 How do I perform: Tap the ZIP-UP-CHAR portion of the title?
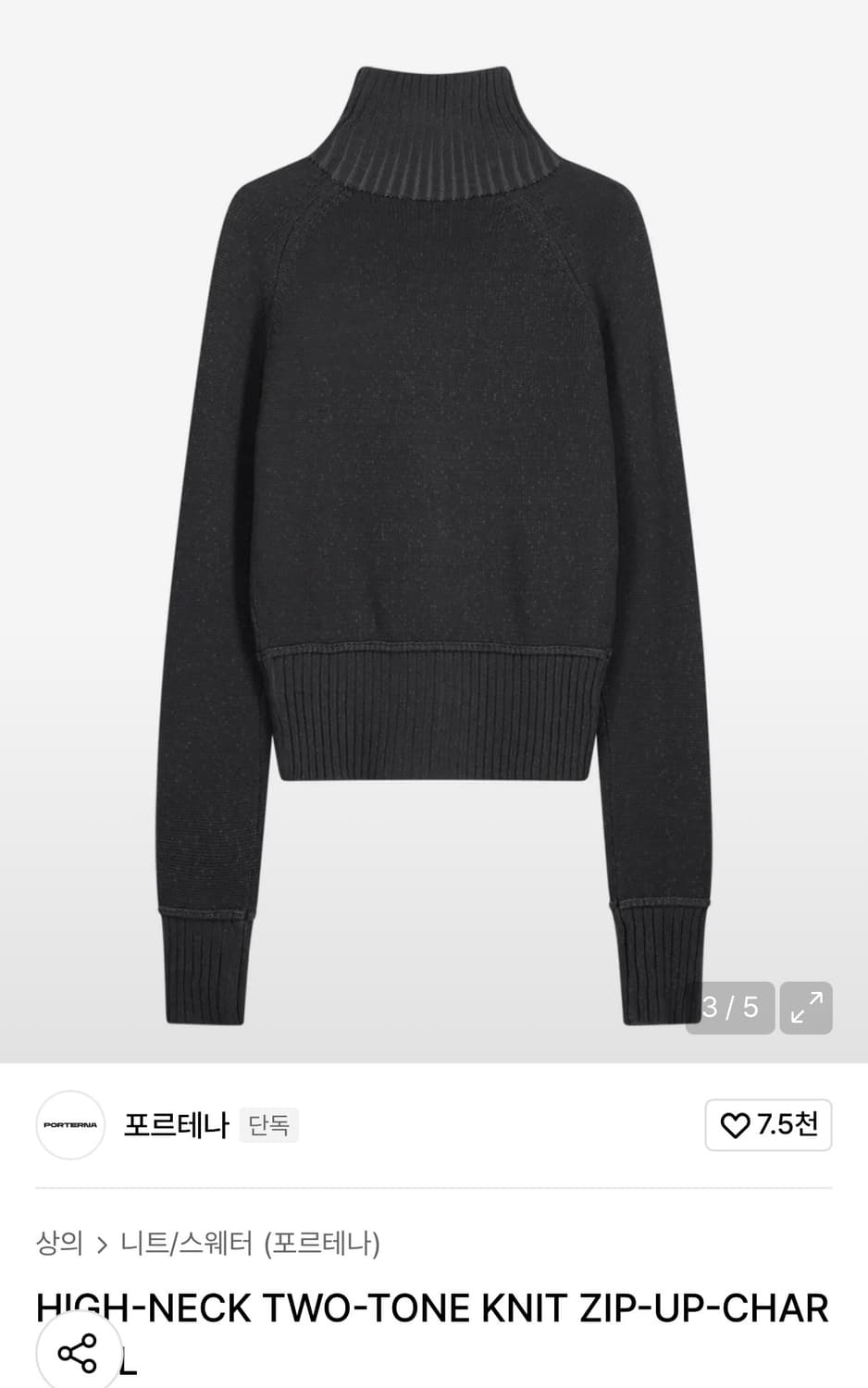(x=713, y=1305)
